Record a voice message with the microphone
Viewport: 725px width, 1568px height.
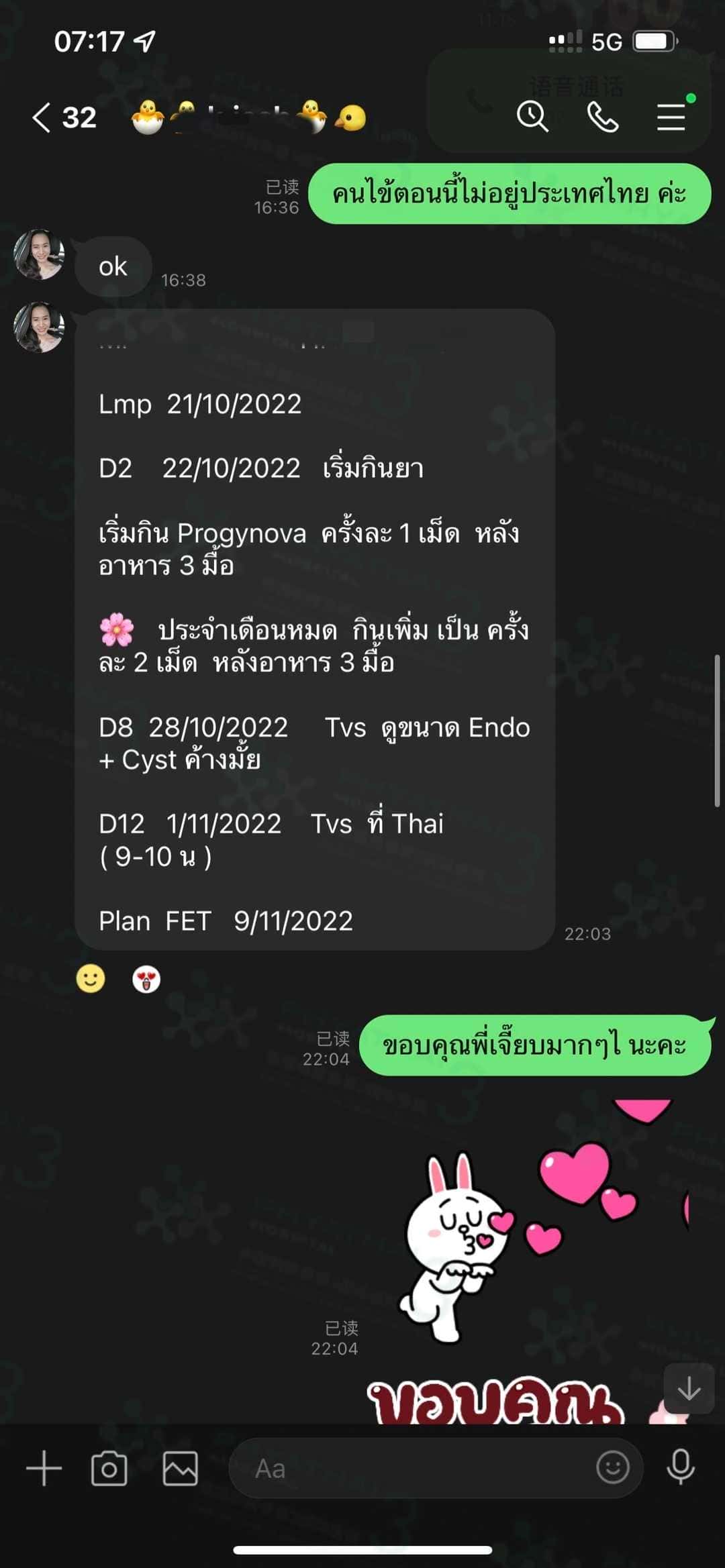[x=680, y=1467]
